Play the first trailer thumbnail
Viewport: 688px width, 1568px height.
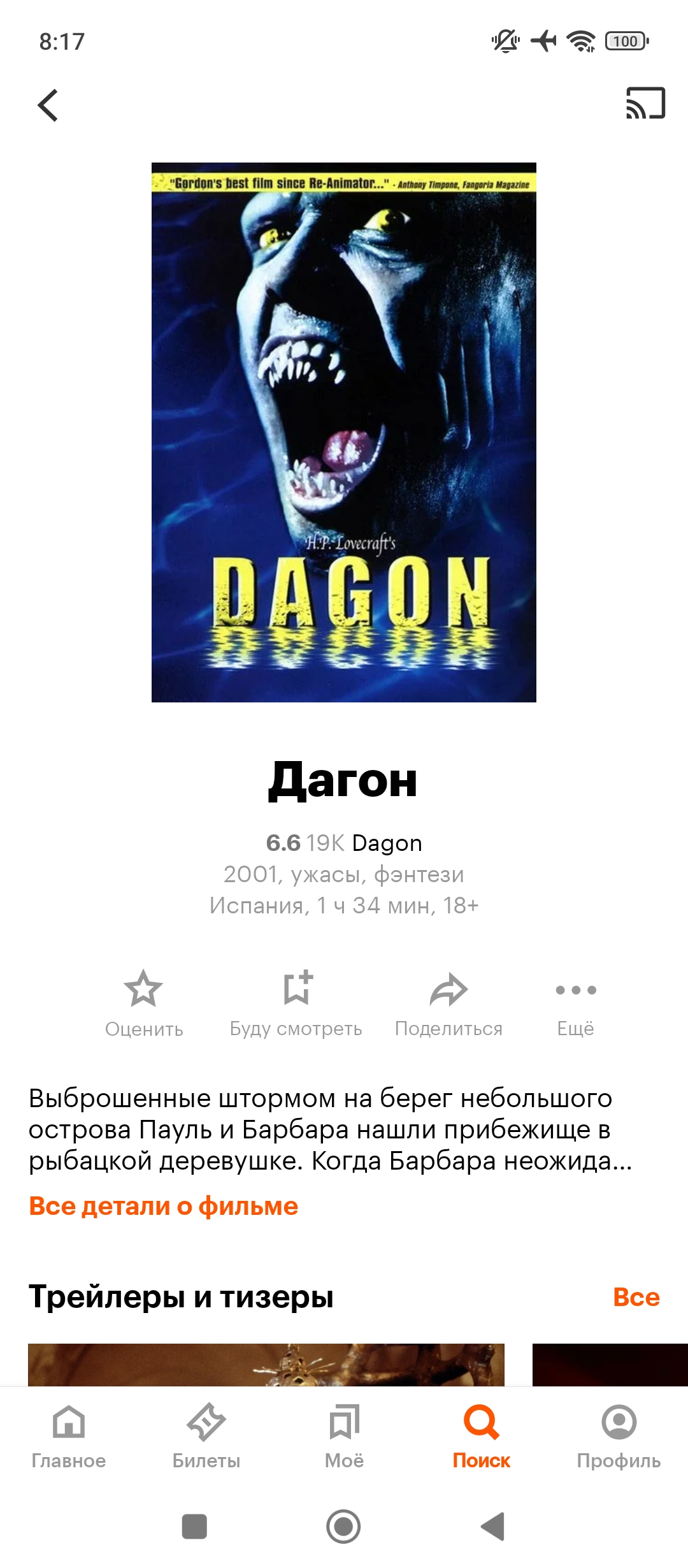pyautogui.click(x=266, y=1365)
